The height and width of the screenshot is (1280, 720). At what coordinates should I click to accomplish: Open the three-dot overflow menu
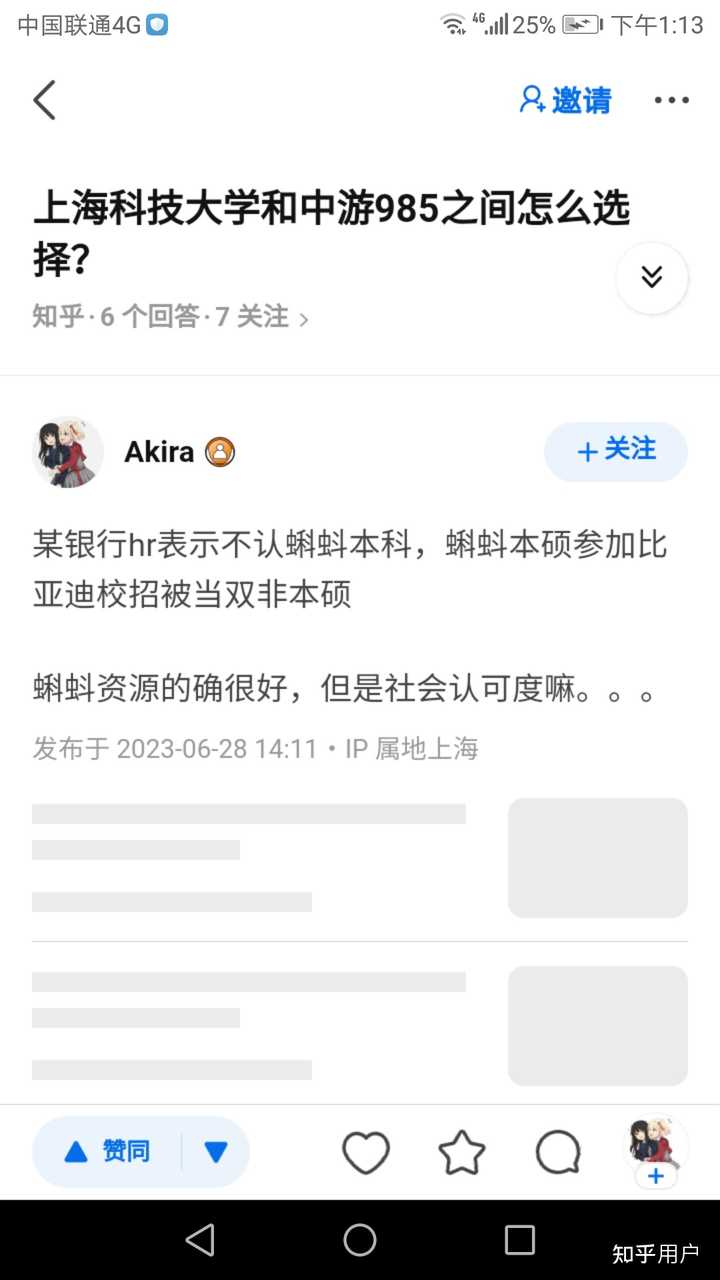click(x=672, y=100)
